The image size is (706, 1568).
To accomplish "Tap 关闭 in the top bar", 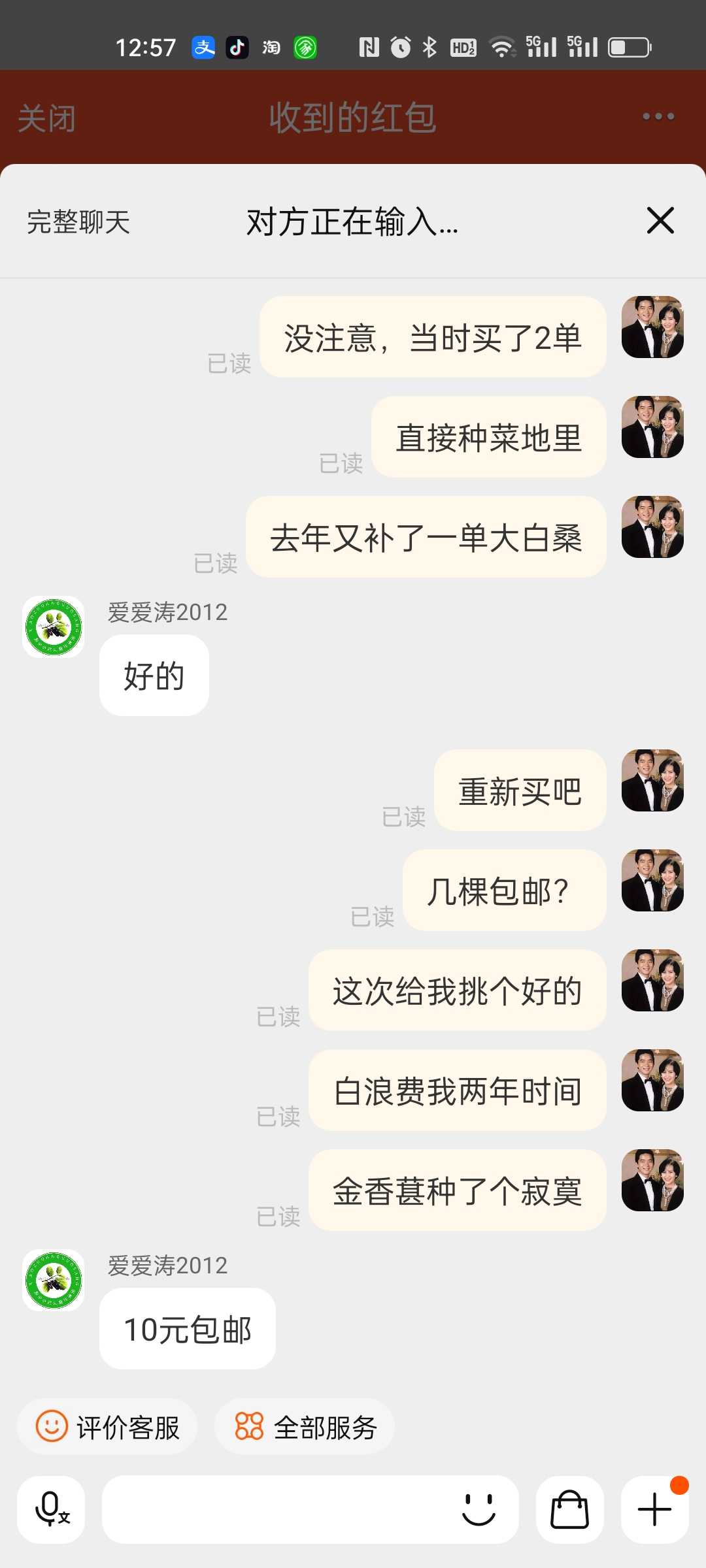I will [x=46, y=118].
